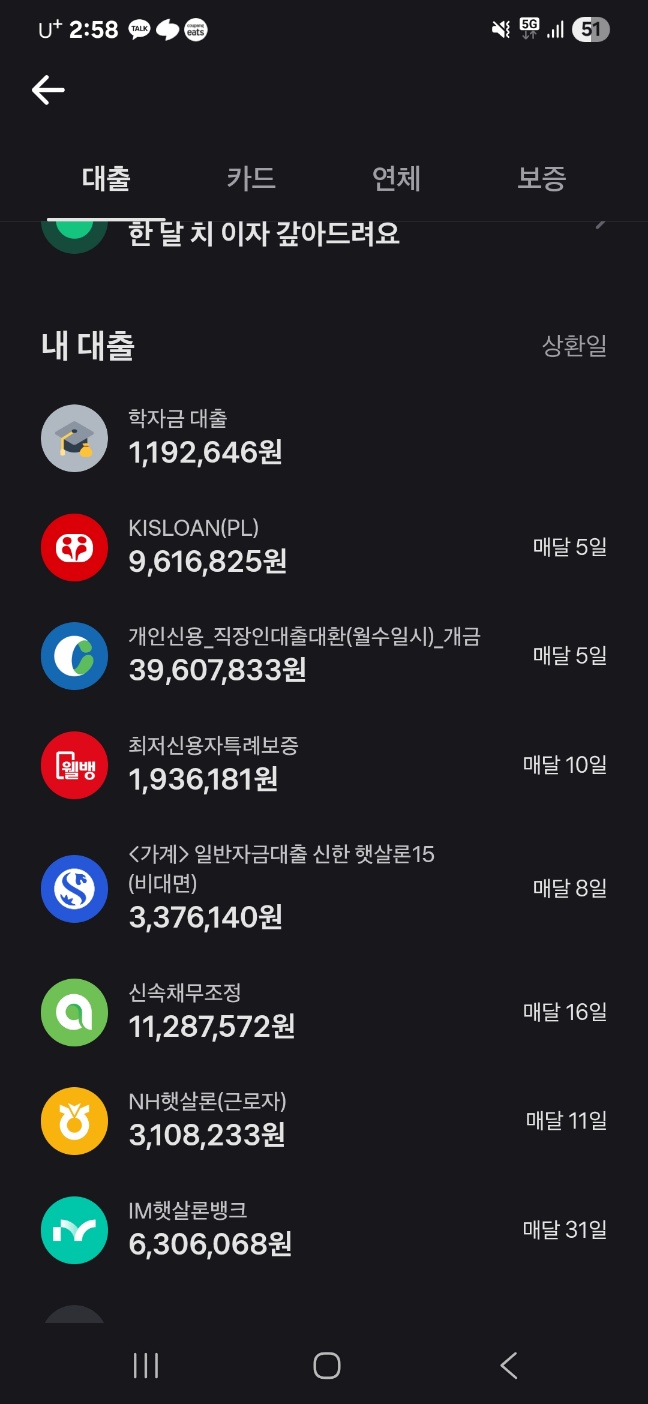Open the KISLOAN(PL) loan row

pos(324,547)
